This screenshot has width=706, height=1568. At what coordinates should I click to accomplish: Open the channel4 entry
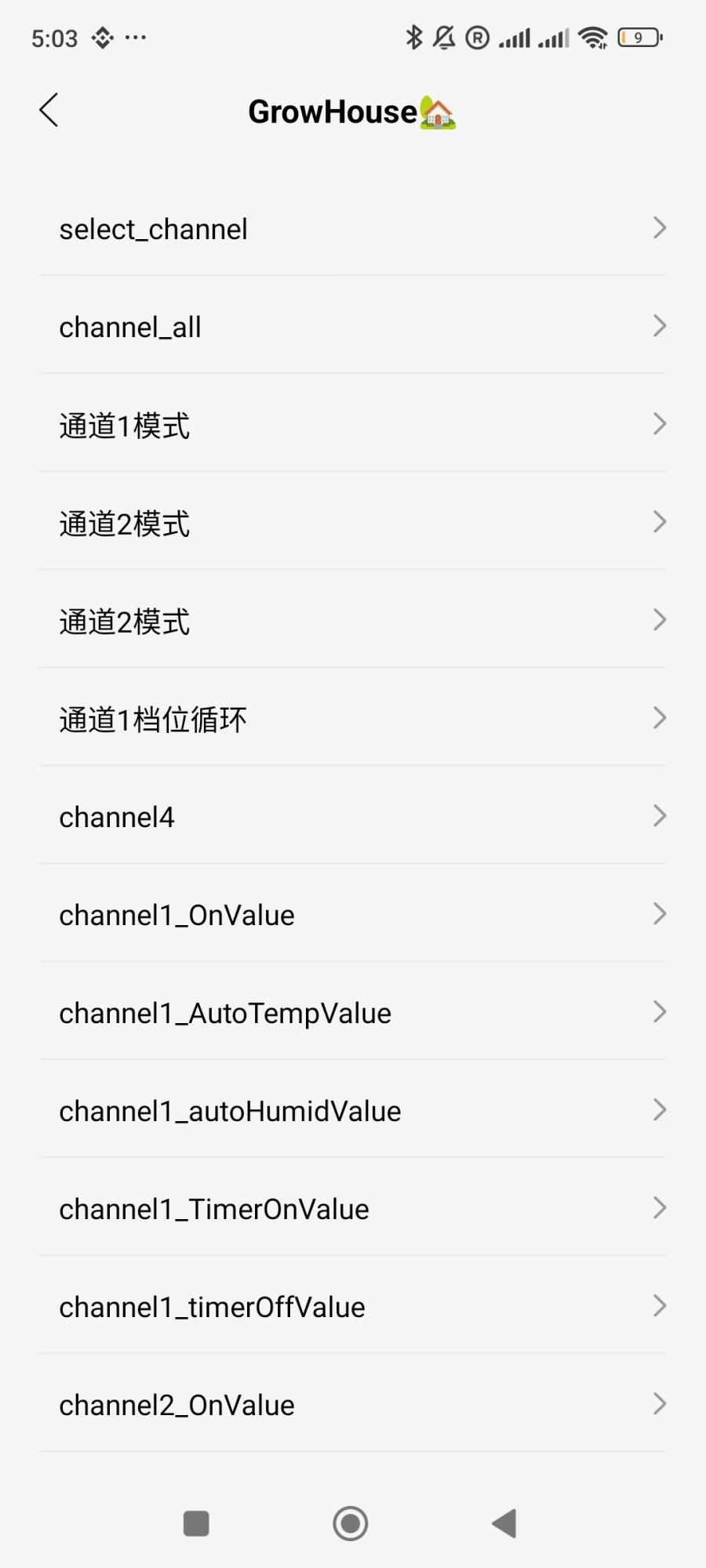coord(353,817)
